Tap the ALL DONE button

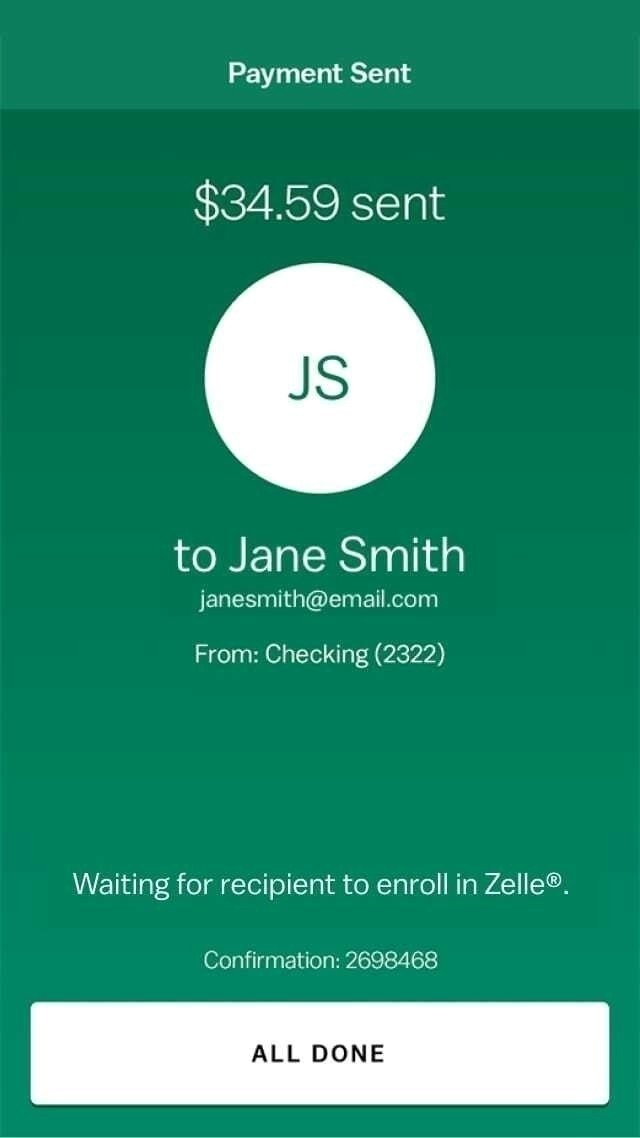click(319, 1053)
